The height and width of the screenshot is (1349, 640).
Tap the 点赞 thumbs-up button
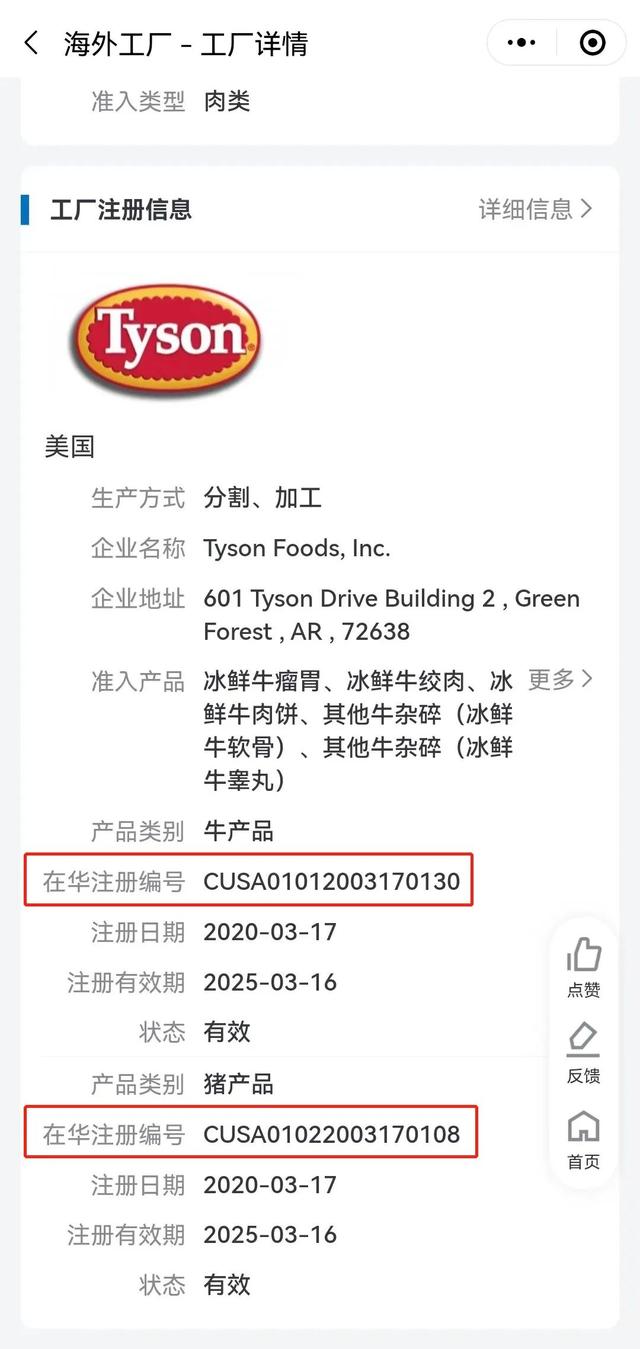coord(584,967)
